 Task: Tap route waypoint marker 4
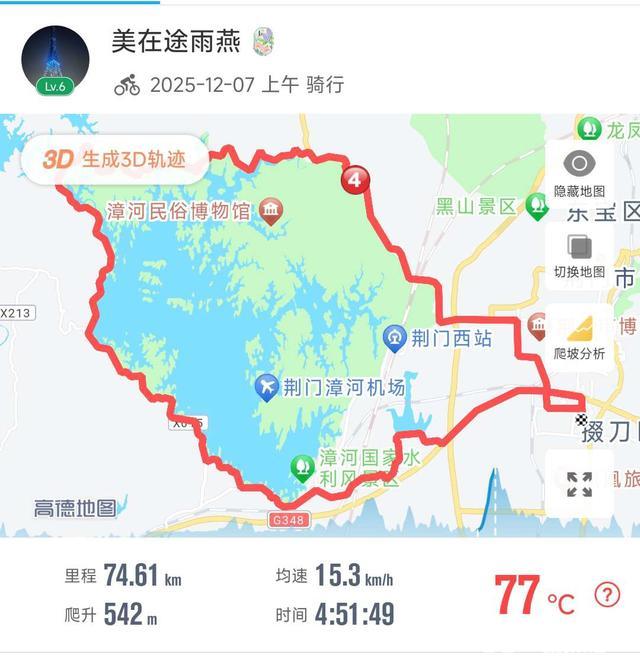click(355, 180)
